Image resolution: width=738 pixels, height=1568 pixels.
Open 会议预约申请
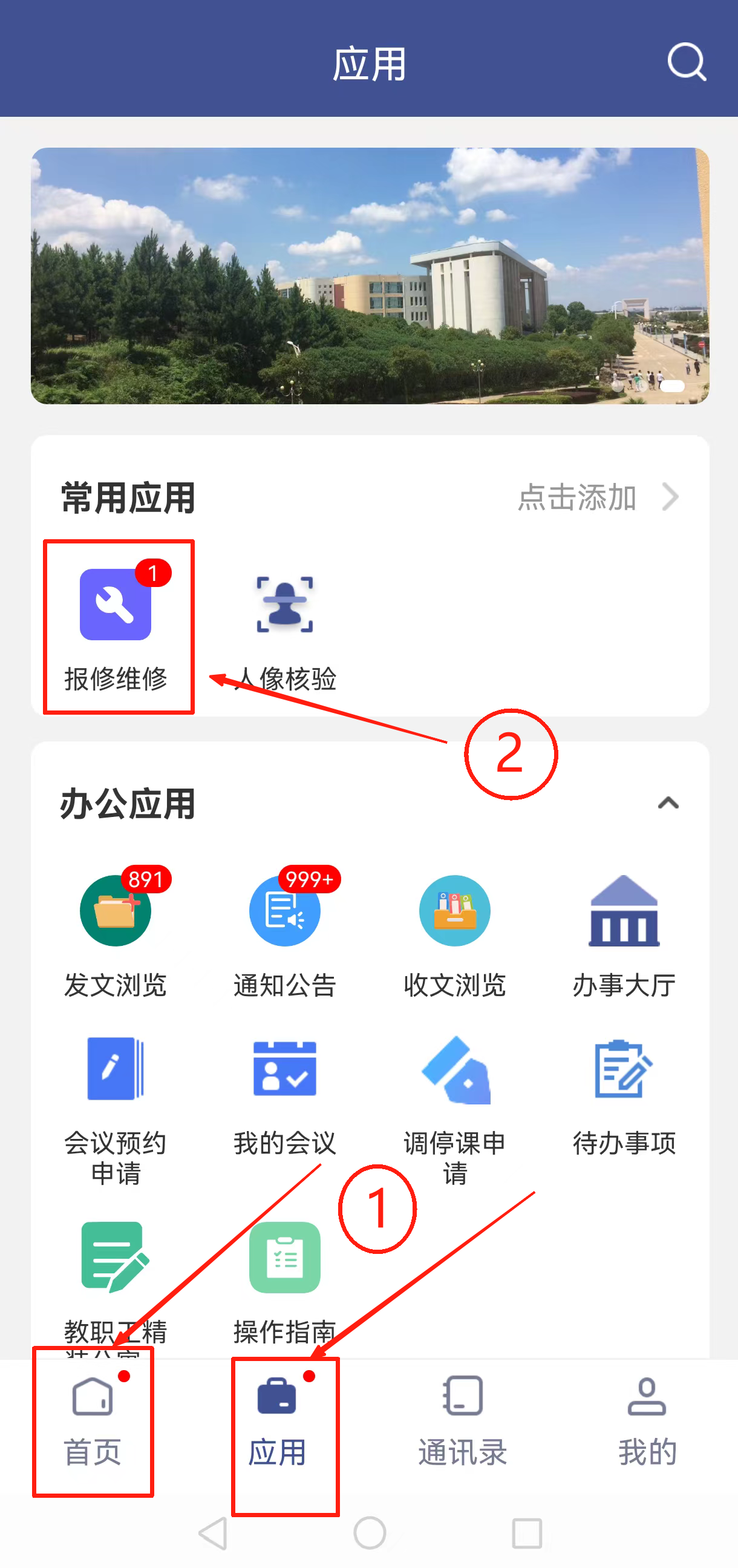tap(116, 1107)
